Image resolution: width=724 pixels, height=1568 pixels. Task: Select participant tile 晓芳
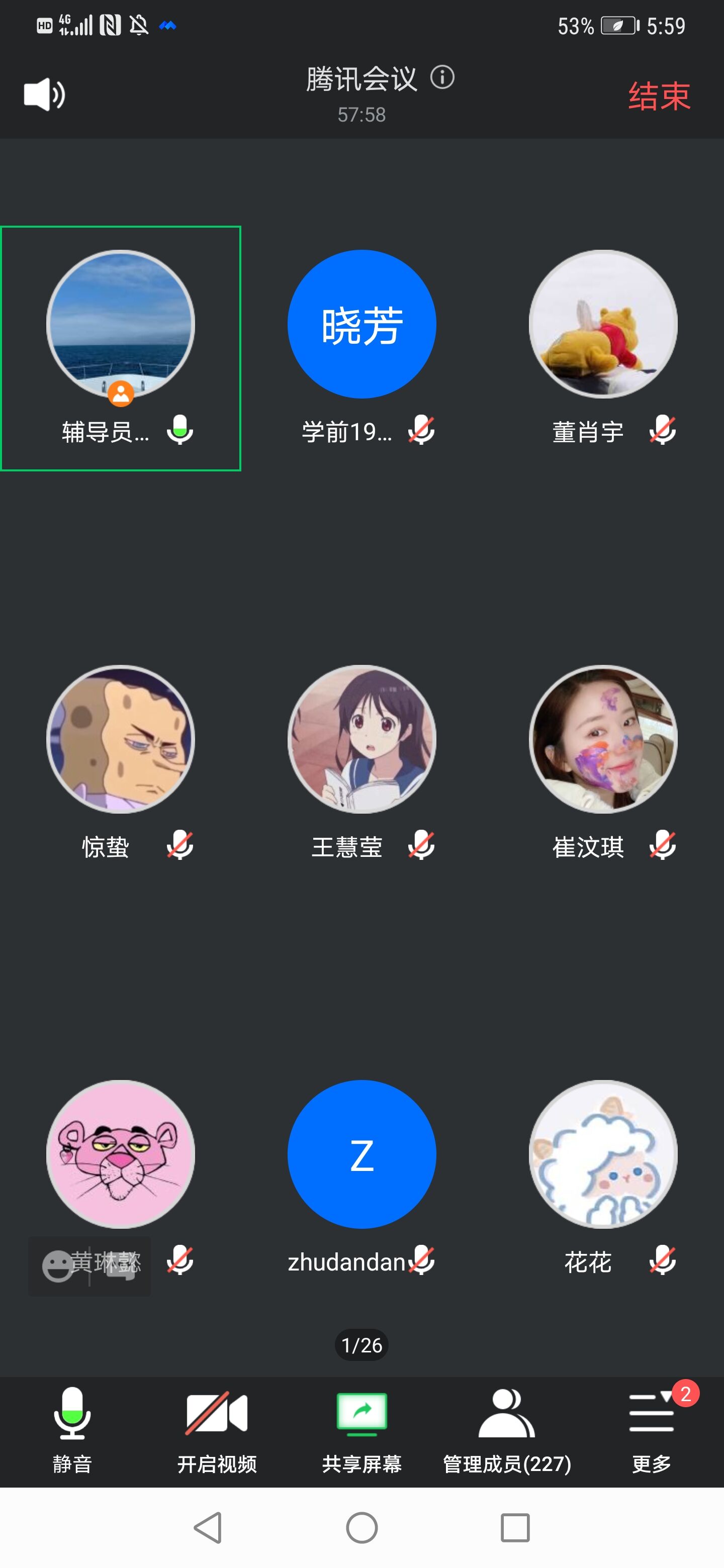pos(361,325)
